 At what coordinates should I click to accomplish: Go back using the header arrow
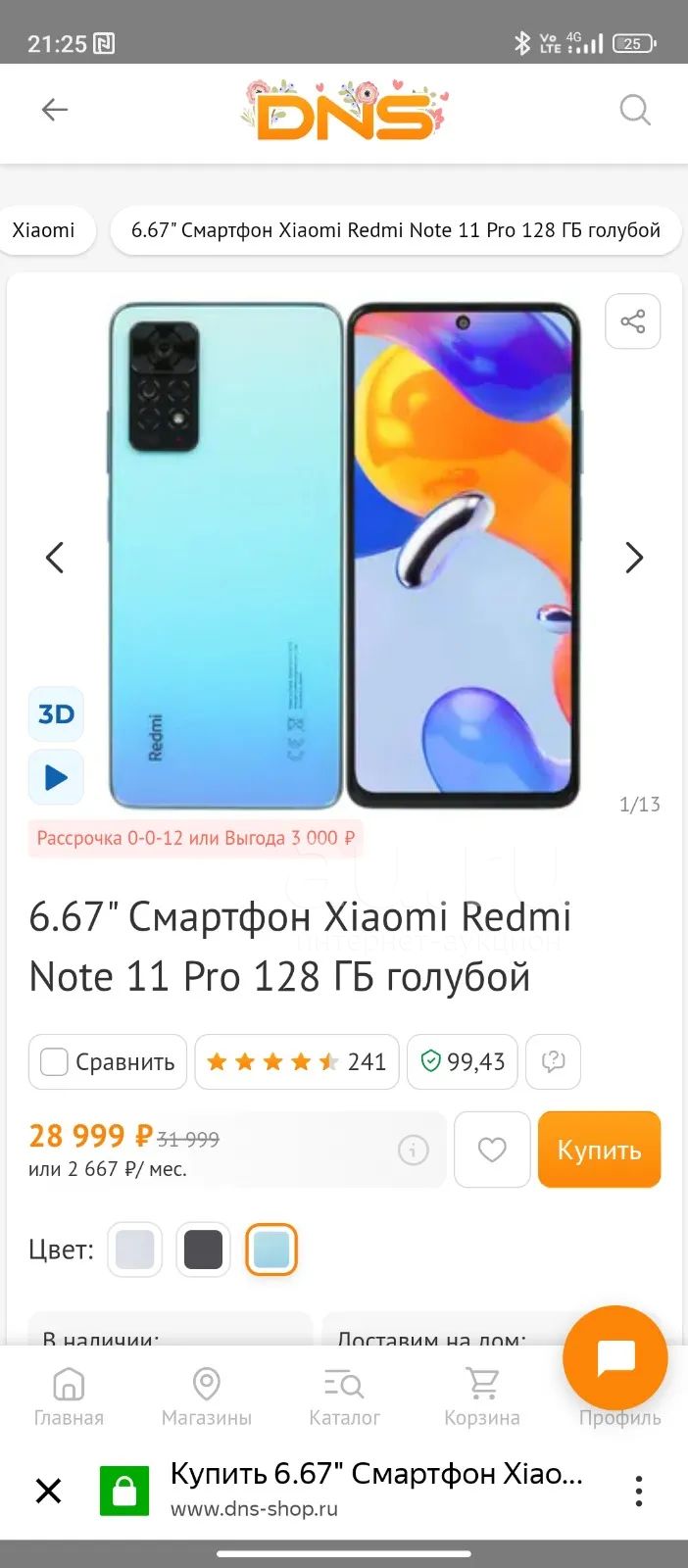point(55,110)
